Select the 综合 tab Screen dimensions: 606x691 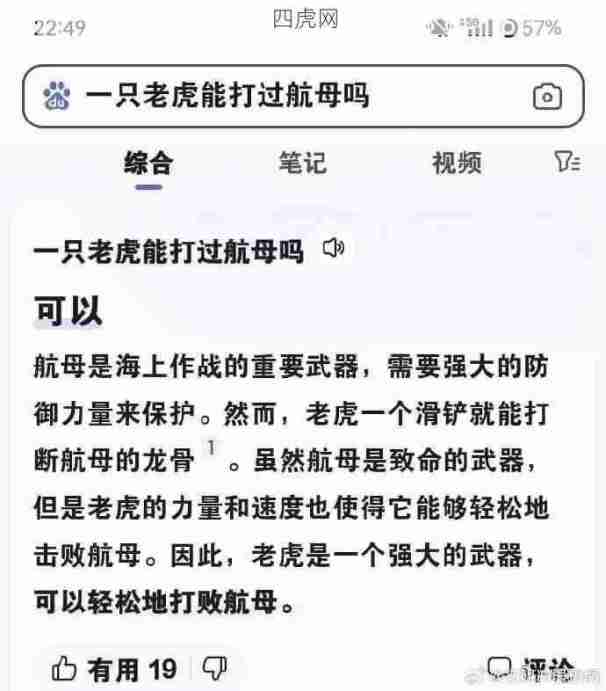click(x=149, y=163)
